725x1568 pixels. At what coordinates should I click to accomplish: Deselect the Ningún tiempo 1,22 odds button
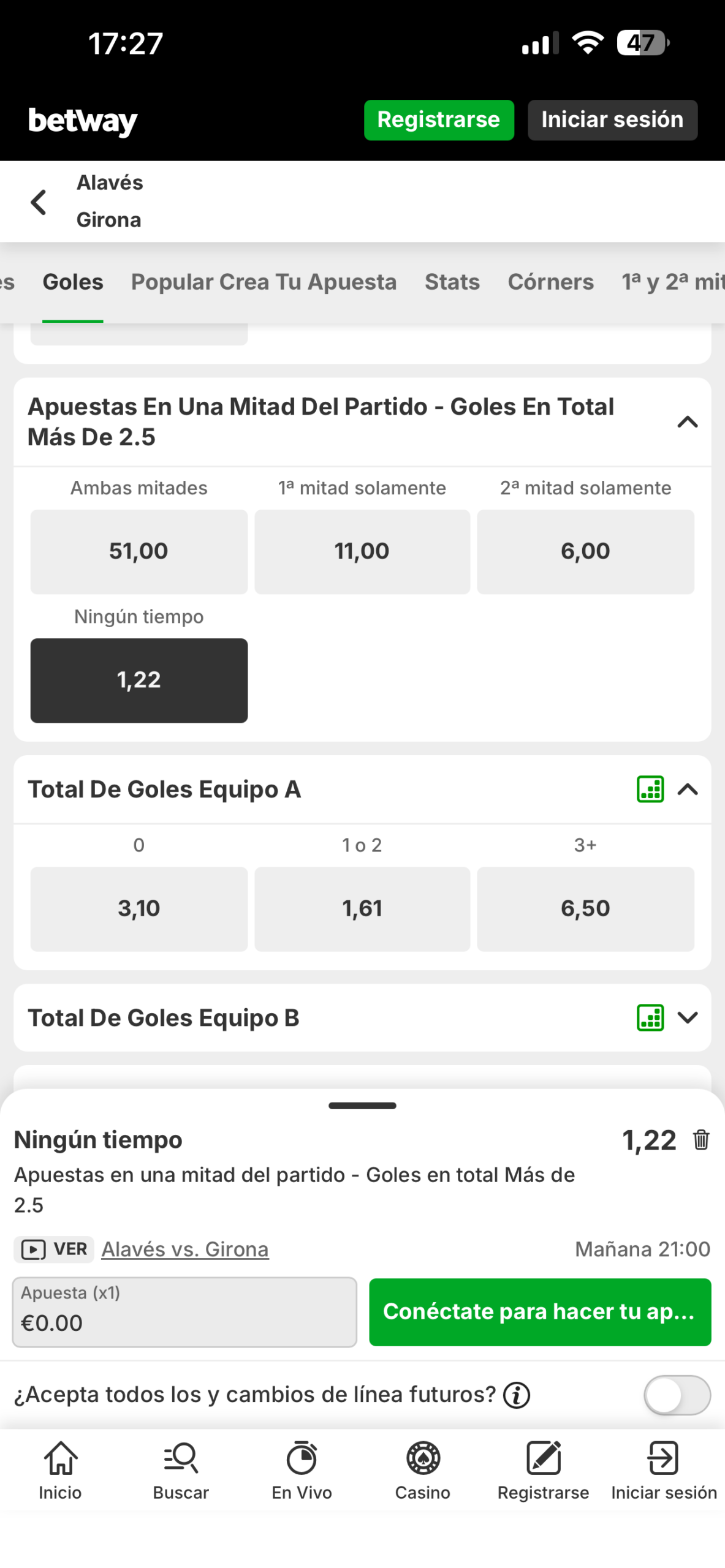click(139, 680)
